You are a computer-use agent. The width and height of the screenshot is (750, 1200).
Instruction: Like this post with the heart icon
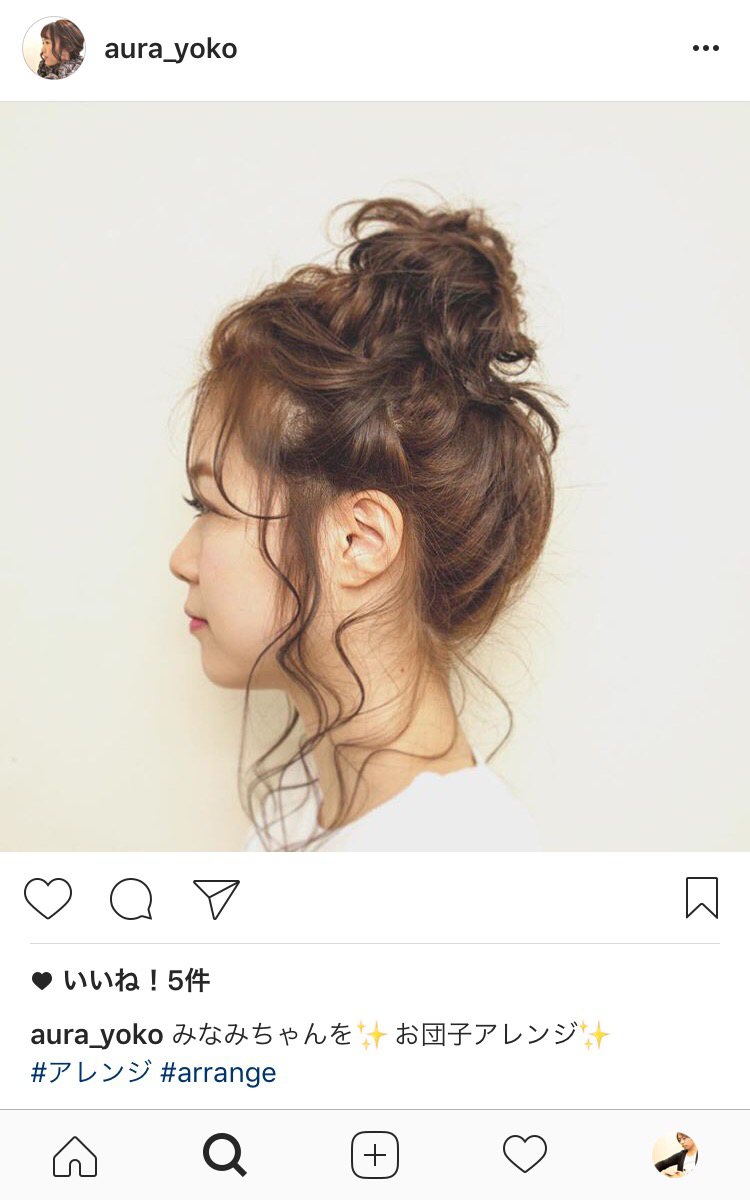(x=48, y=898)
